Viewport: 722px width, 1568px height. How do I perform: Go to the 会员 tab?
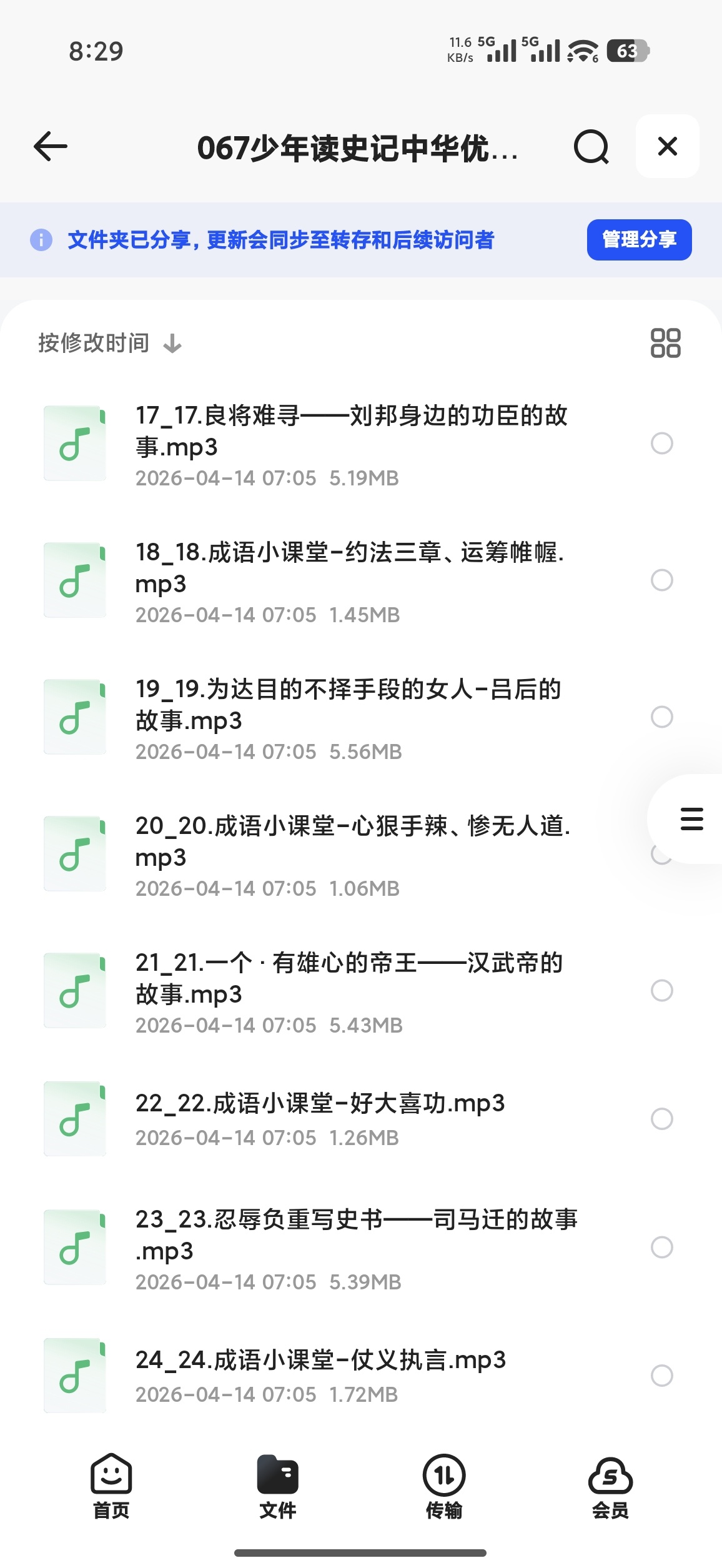[610, 1487]
